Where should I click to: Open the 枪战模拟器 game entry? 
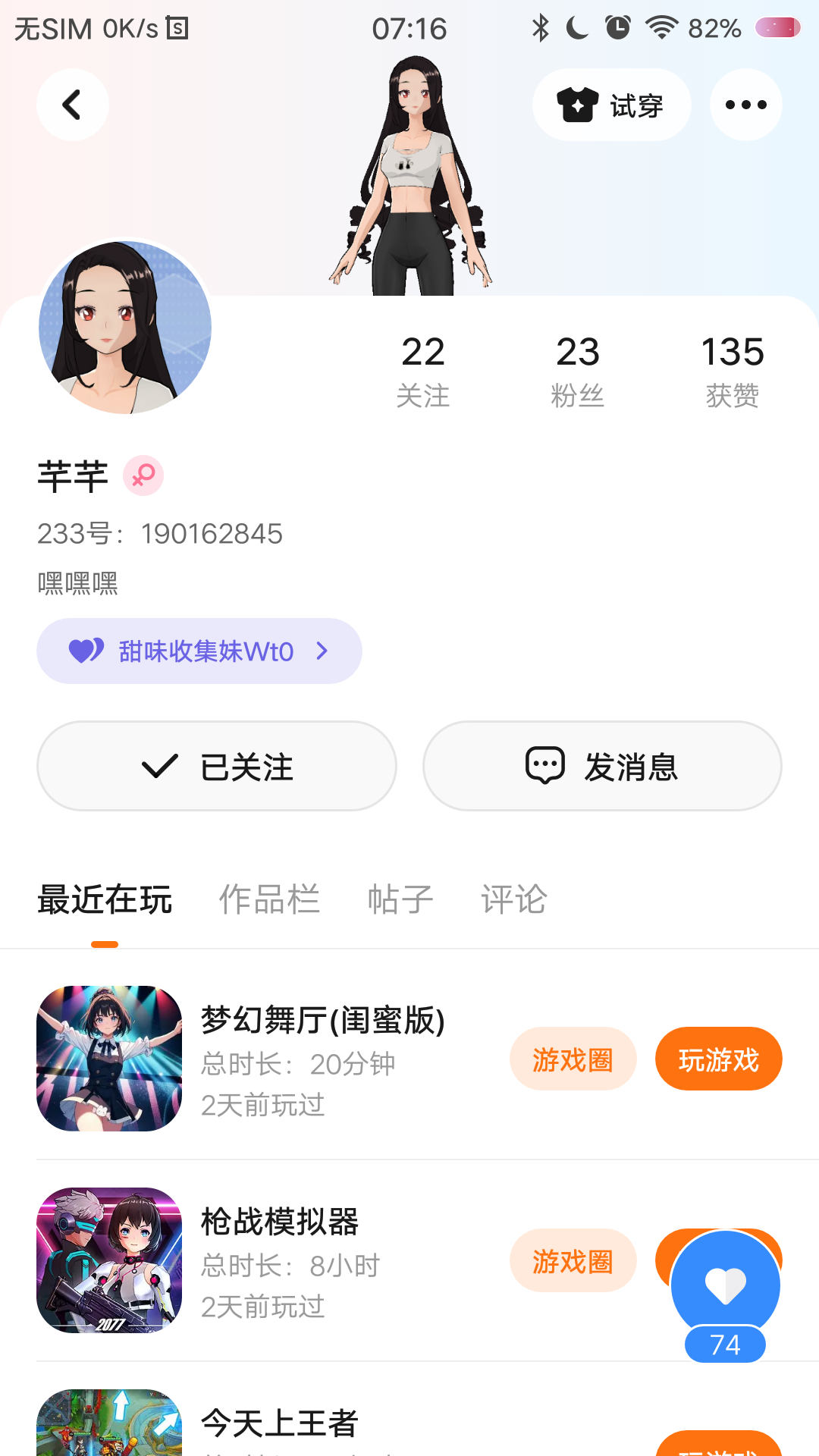279,1222
